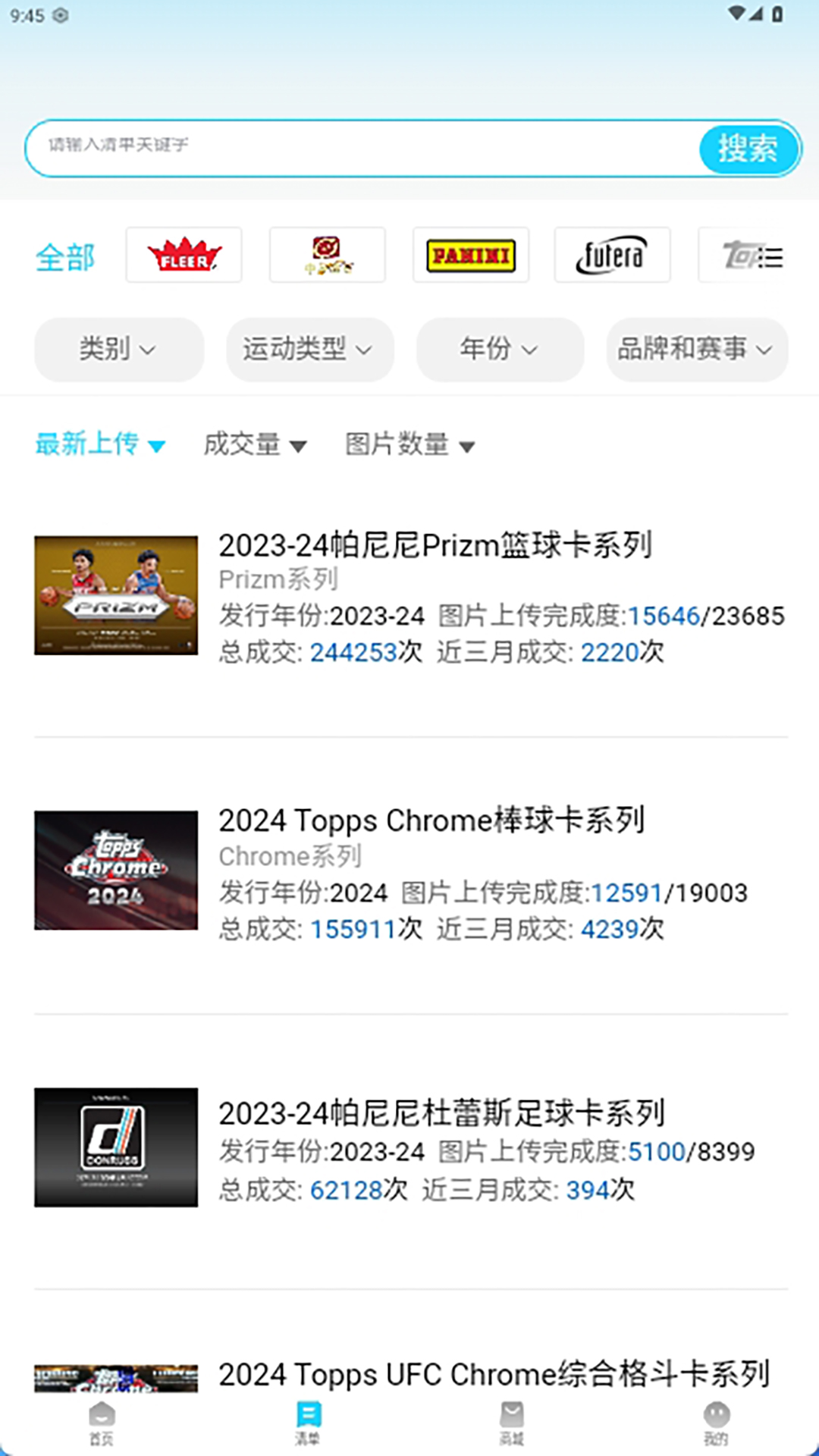Viewport: 819px width, 1456px height.
Task: Toggle 图片数量 sort option
Action: [x=409, y=446]
